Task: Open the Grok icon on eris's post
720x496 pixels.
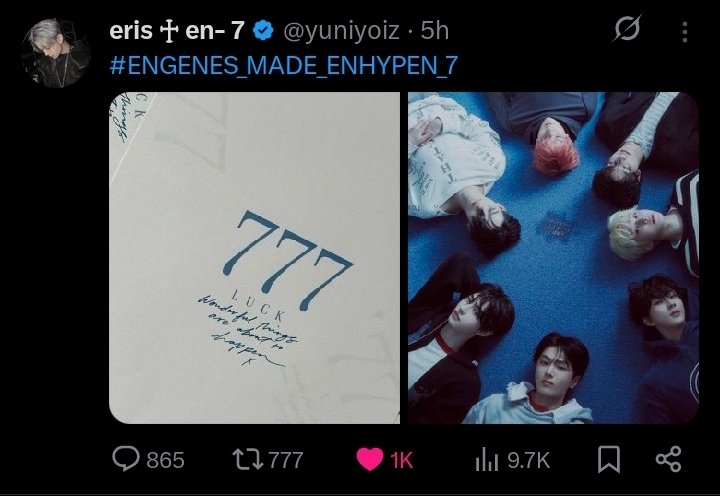Action: pyautogui.click(x=627, y=32)
